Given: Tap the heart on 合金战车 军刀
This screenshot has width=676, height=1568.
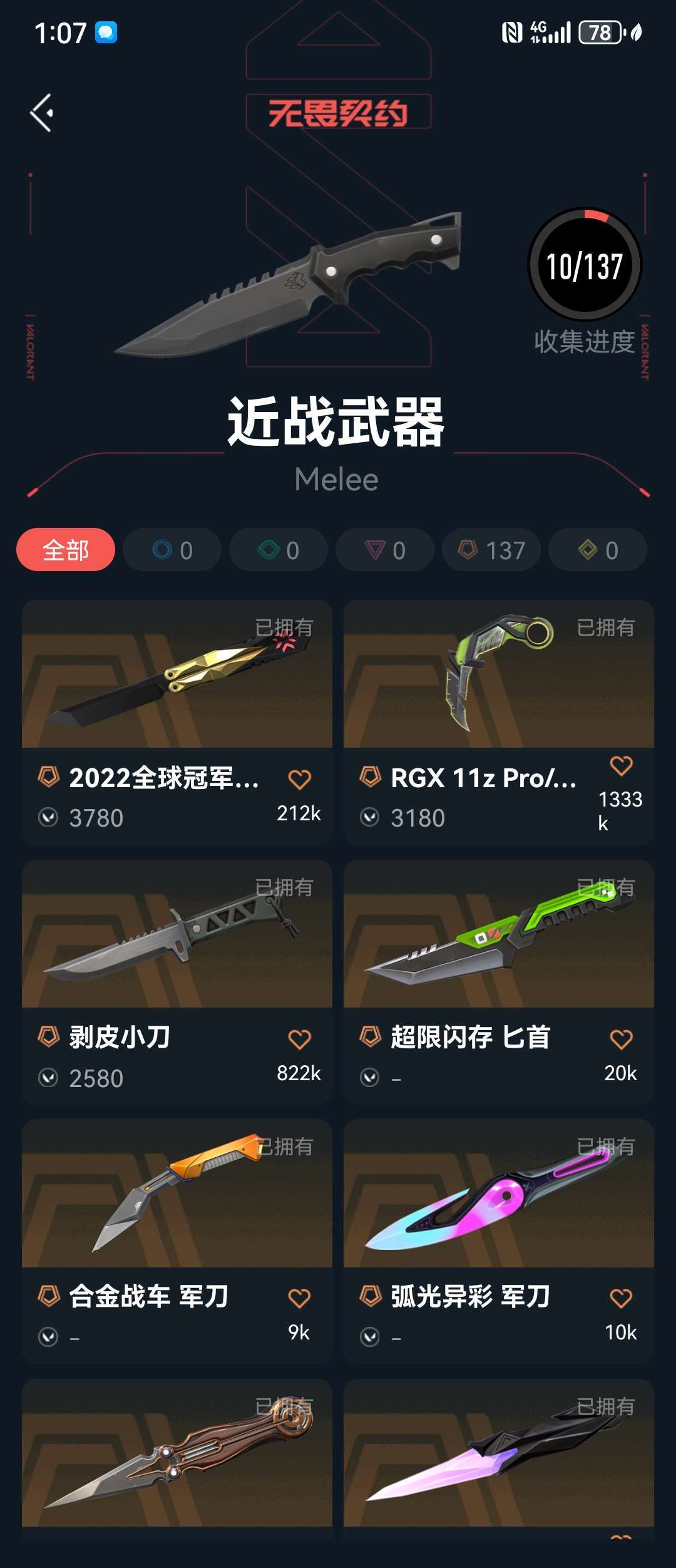Looking at the screenshot, I should point(299,1299).
